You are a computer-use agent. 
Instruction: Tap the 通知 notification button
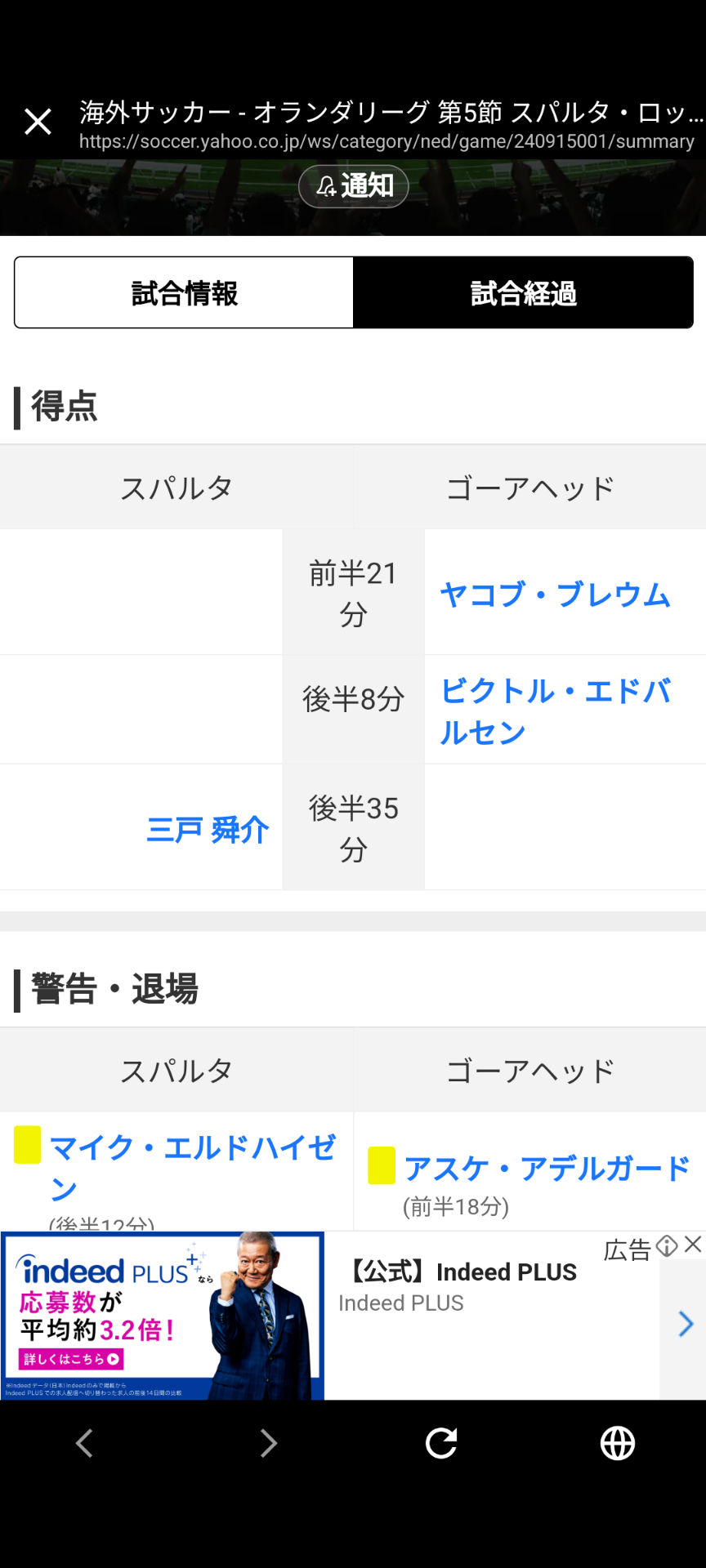pyautogui.click(x=353, y=186)
